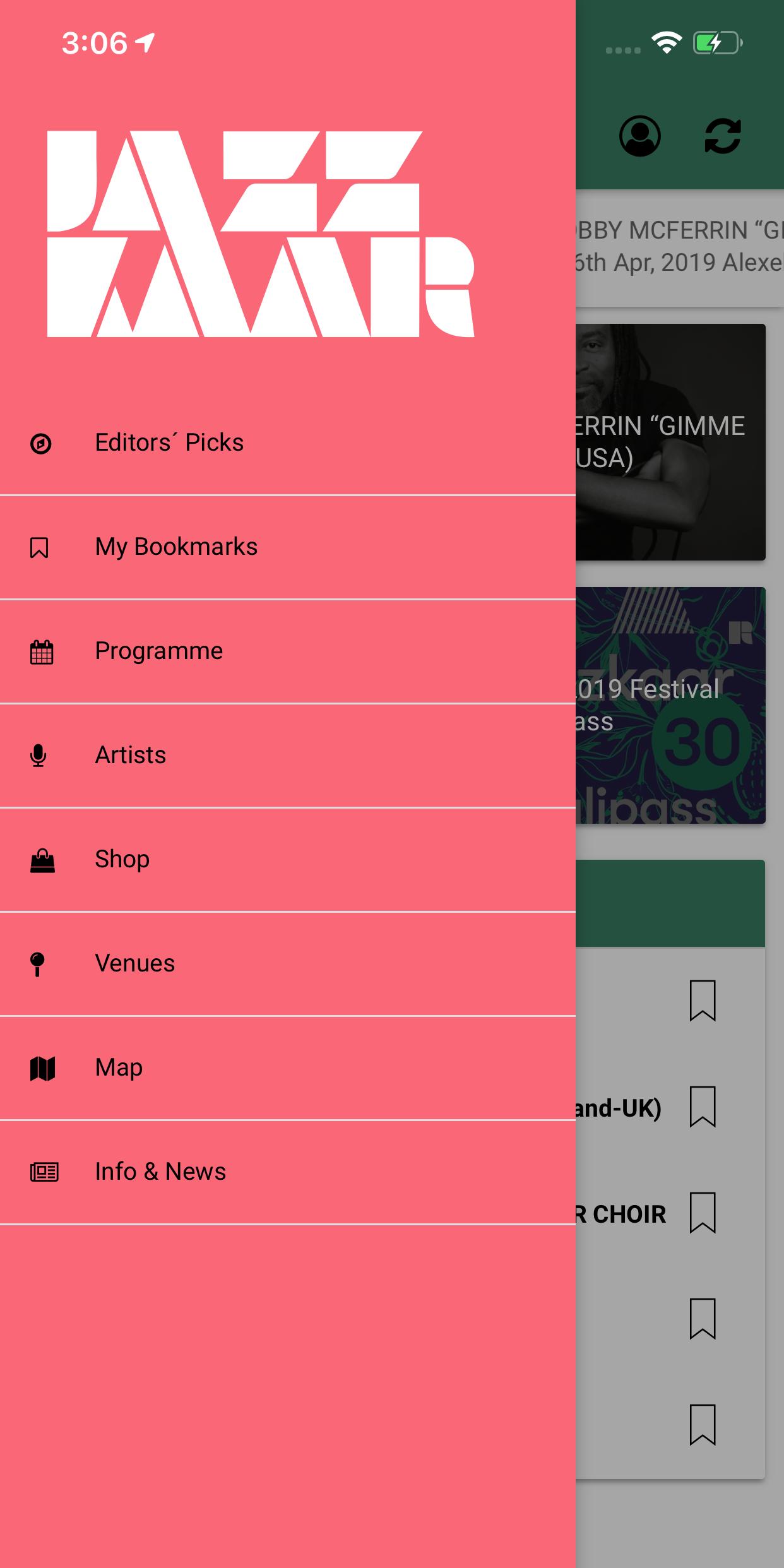
Task: Open the user profile icon
Action: 639,136
